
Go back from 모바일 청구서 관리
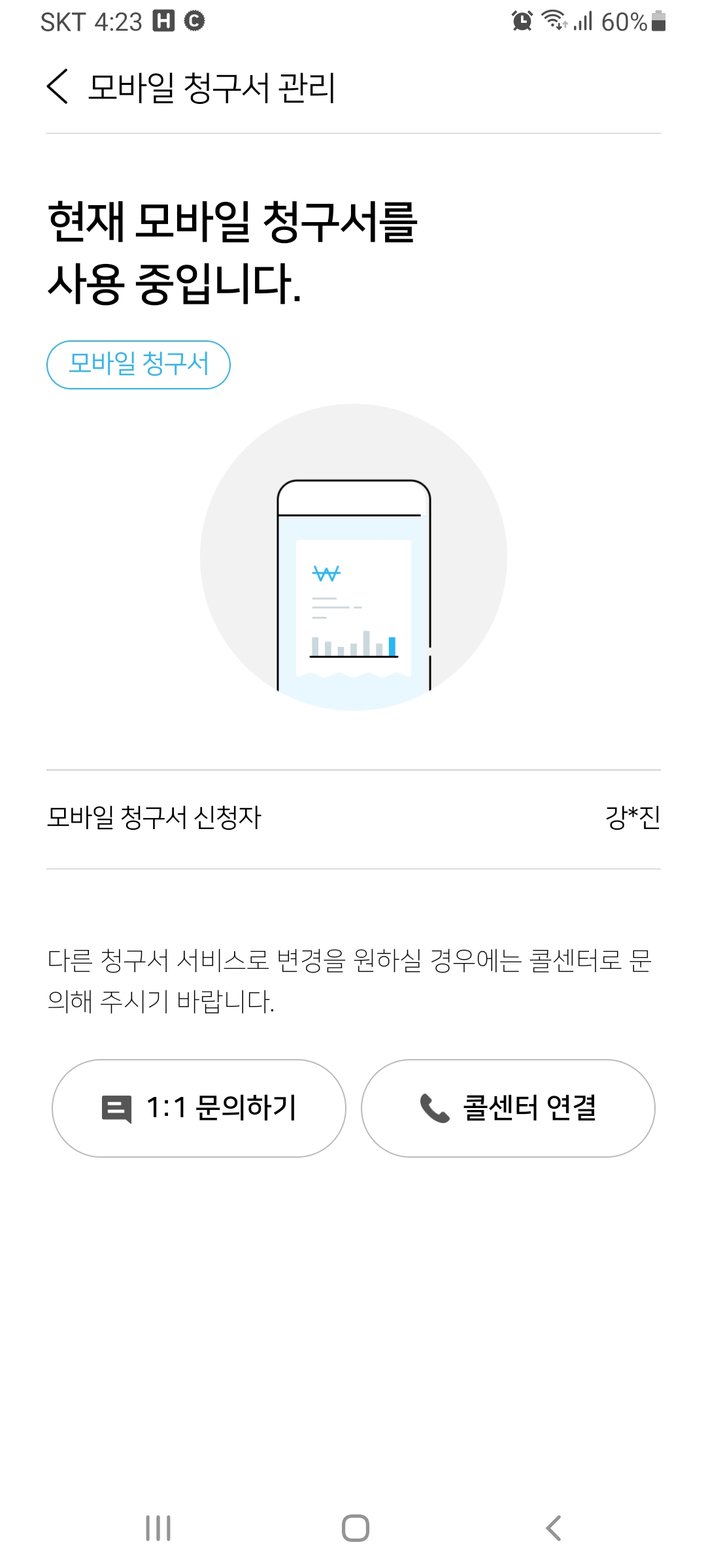[58, 87]
